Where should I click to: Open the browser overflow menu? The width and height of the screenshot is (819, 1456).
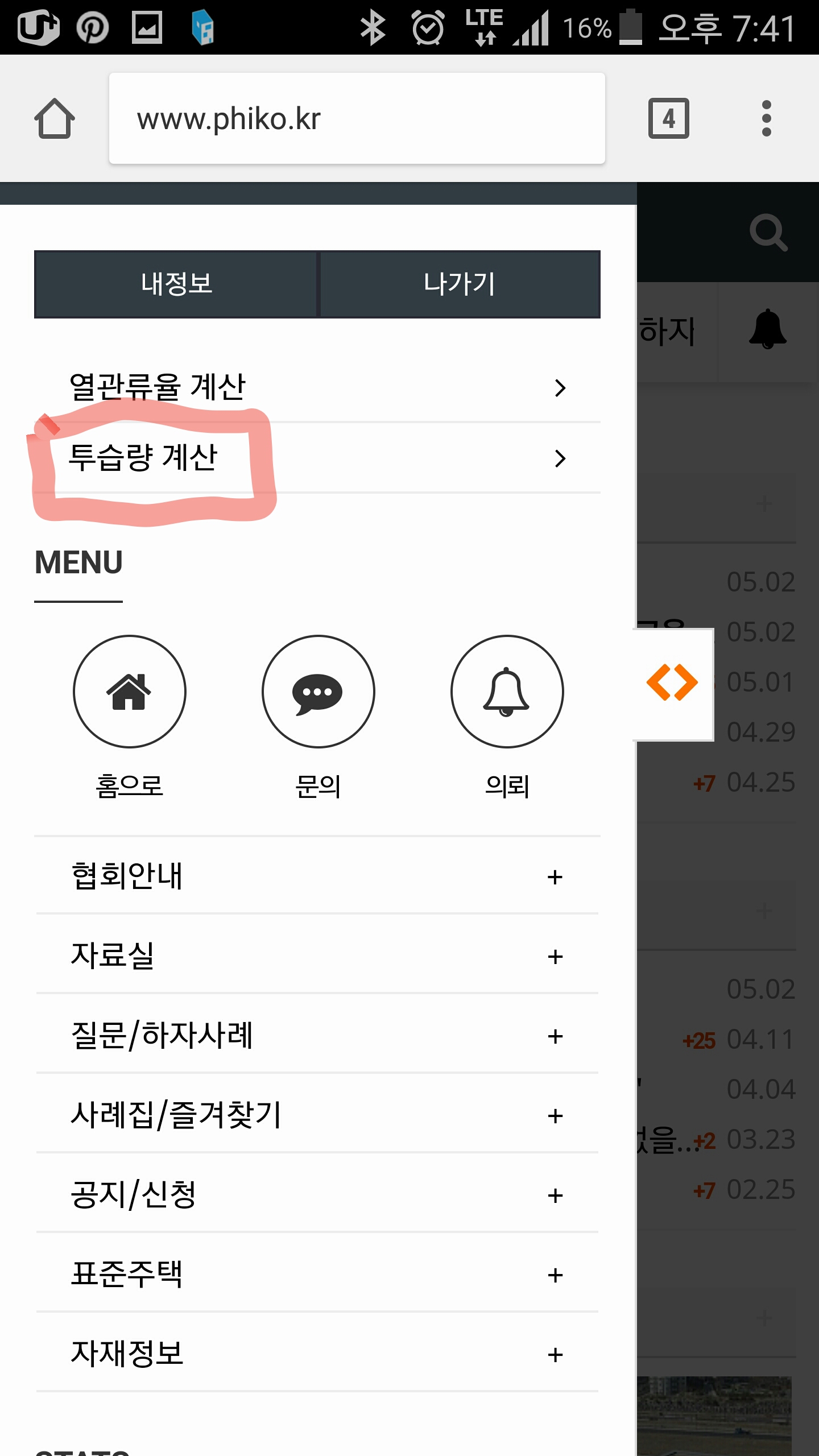tap(766, 118)
